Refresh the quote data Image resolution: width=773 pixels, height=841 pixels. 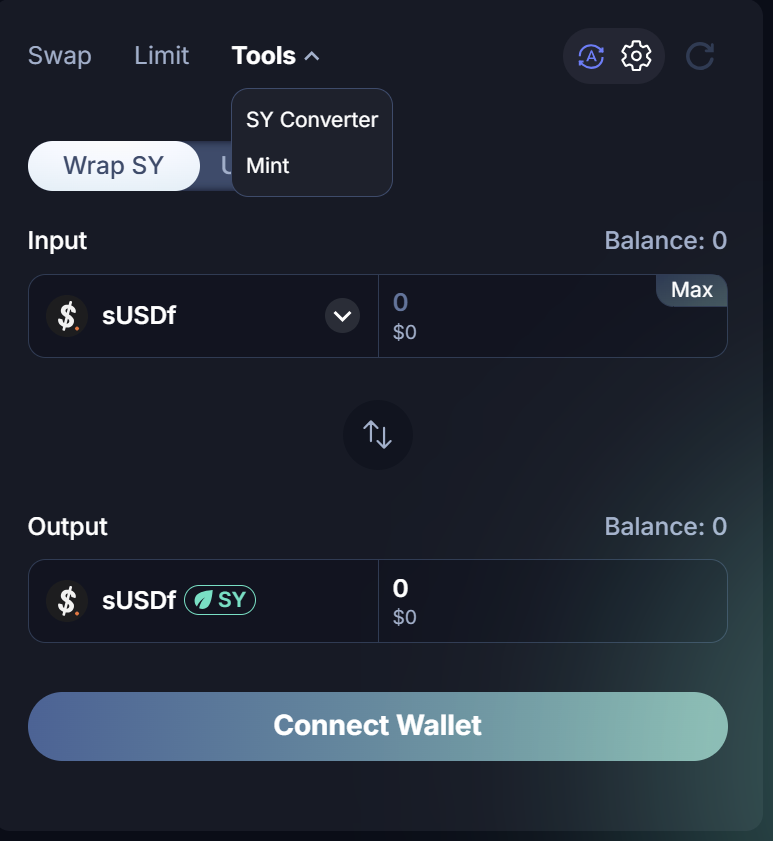(700, 56)
